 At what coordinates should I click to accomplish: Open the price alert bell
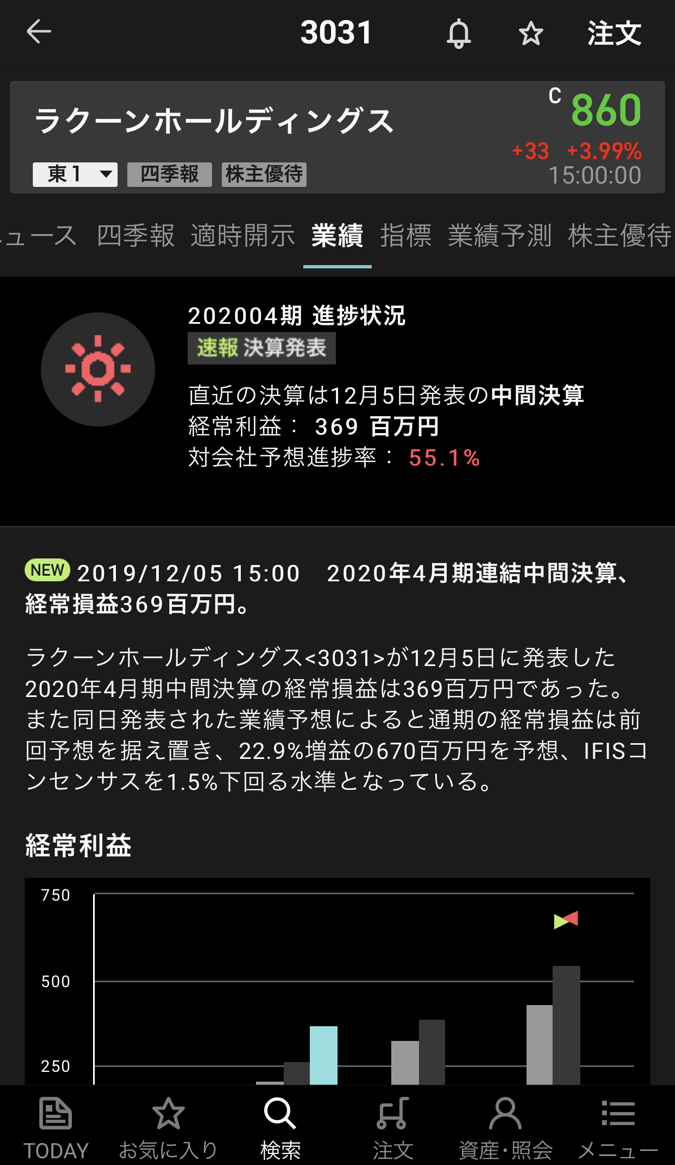coord(459,34)
